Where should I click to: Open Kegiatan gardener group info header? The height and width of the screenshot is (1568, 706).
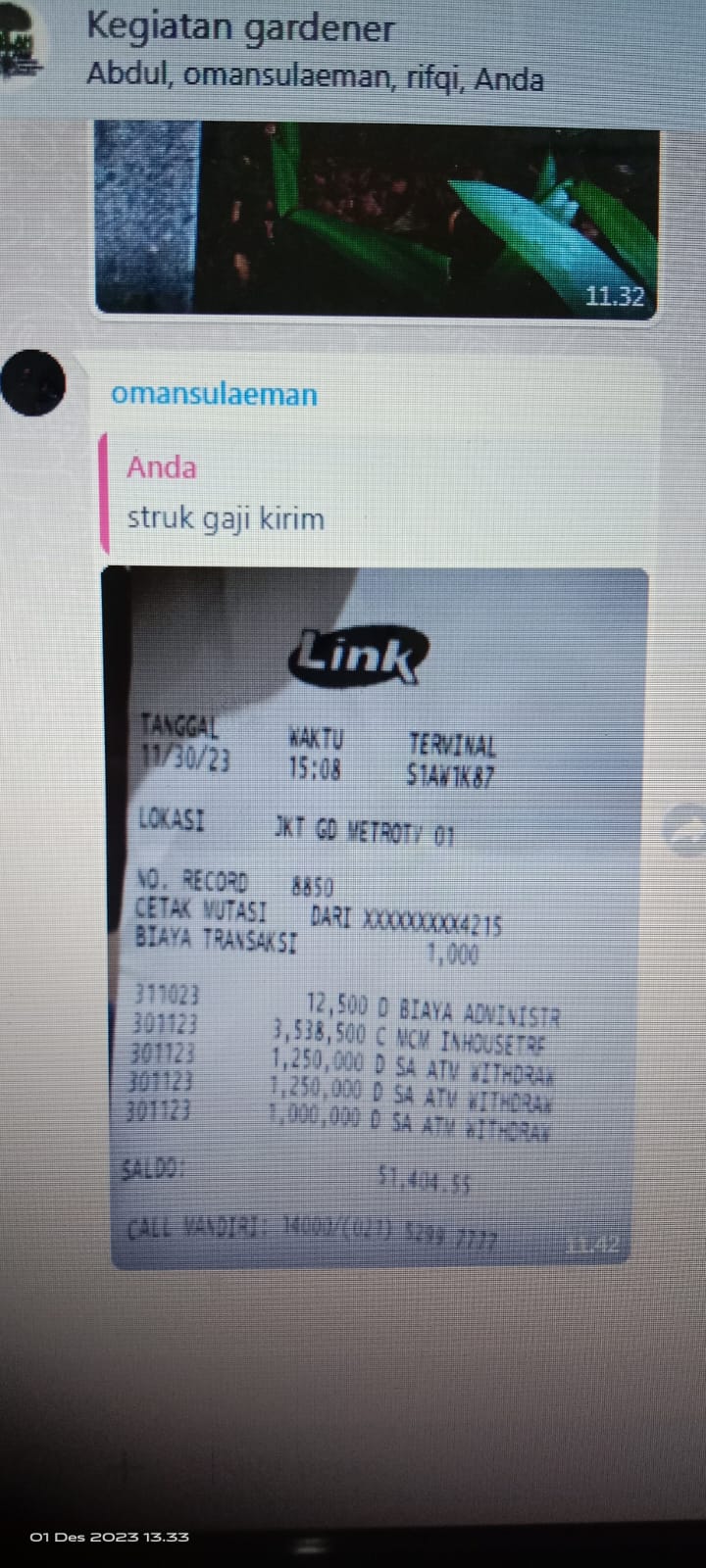[314, 51]
